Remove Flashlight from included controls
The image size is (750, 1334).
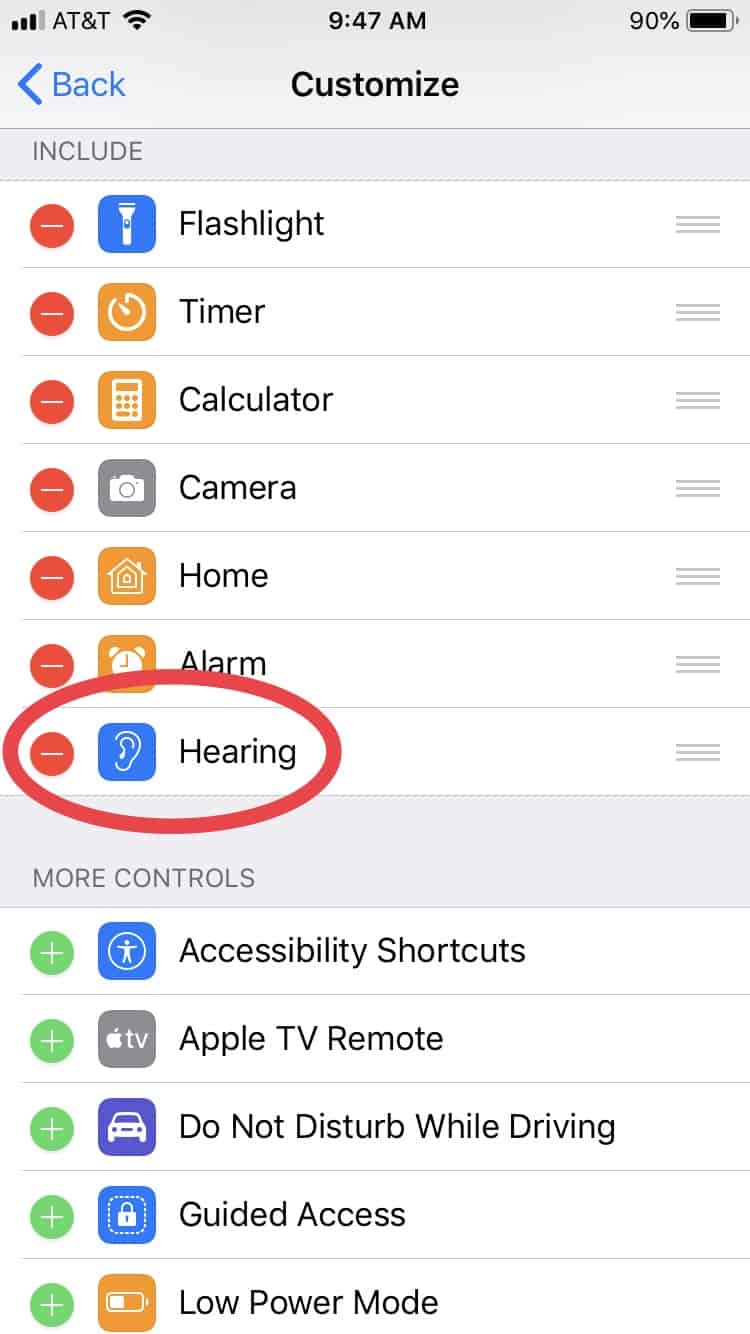51,224
